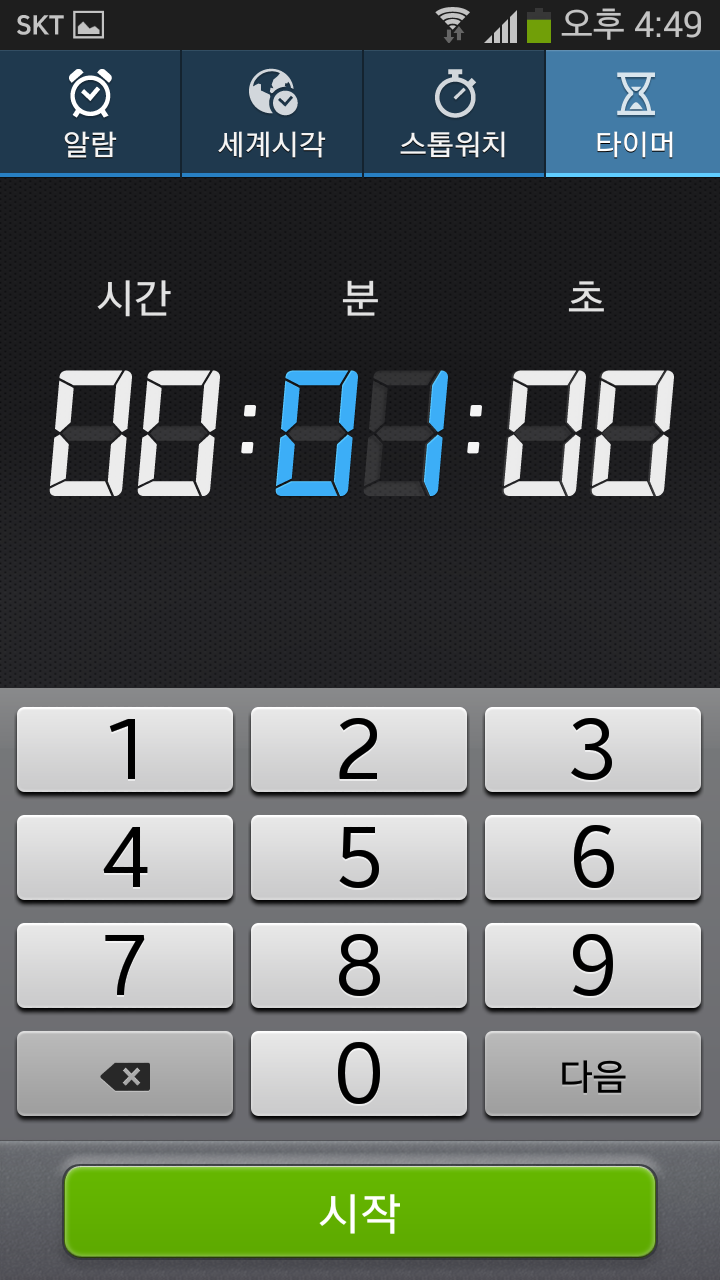Screen dimensions: 720x1280
Task: Start the timer with the 시작 button
Action: click(x=360, y=1211)
